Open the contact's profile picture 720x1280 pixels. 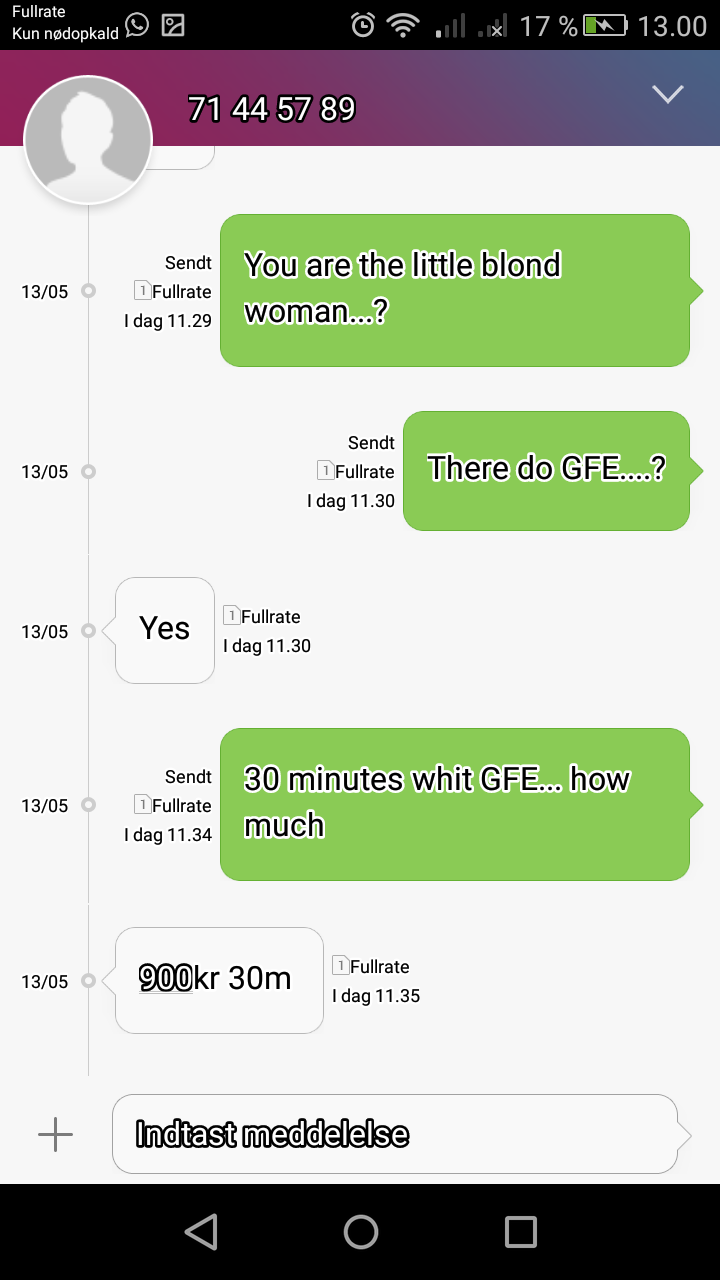coord(88,140)
